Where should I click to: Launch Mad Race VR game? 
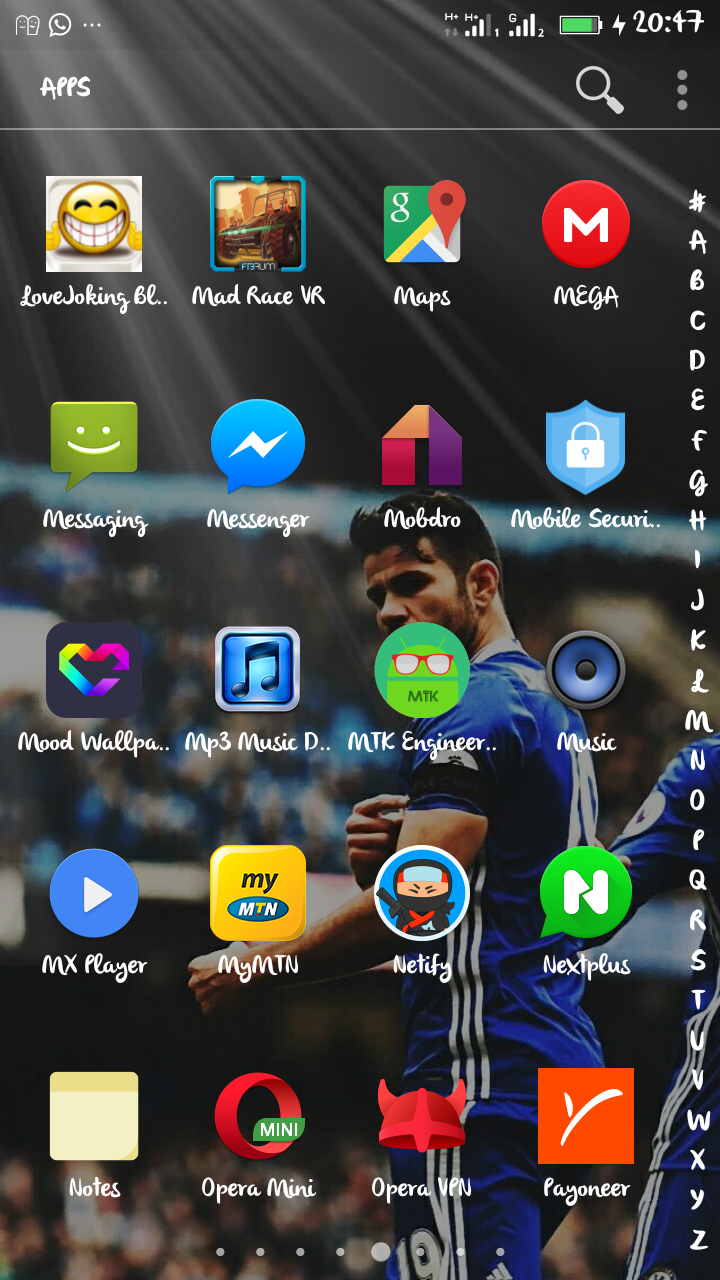(x=258, y=224)
